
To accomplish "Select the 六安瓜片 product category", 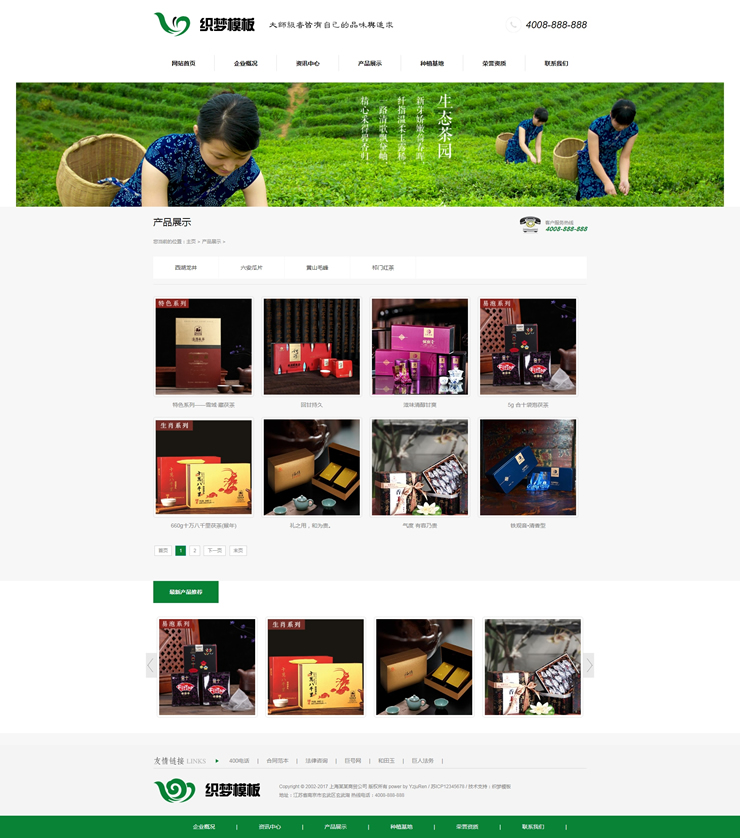I will pos(252,268).
